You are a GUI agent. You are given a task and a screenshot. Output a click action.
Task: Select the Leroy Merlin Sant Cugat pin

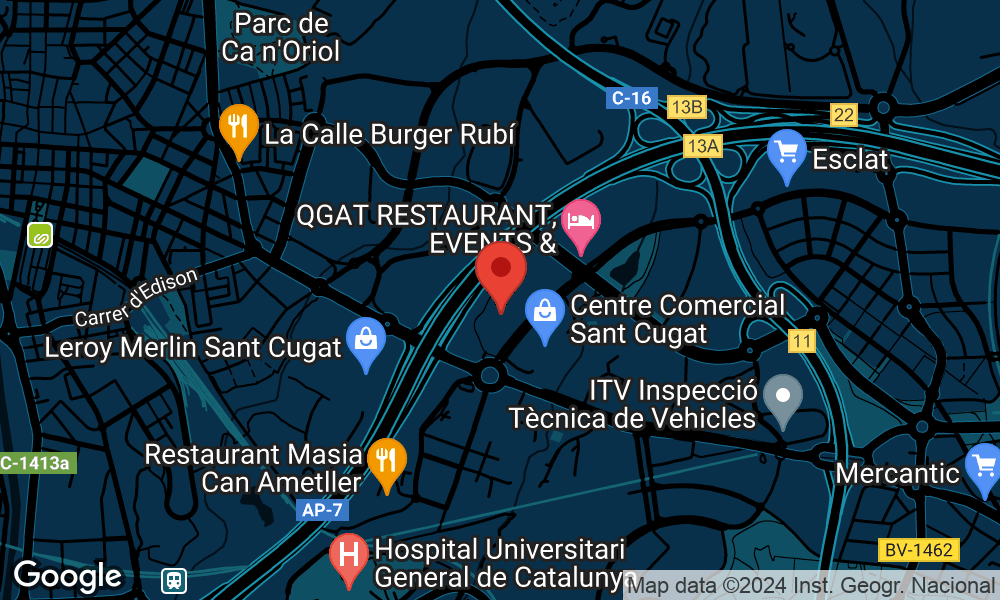tap(366, 341)
